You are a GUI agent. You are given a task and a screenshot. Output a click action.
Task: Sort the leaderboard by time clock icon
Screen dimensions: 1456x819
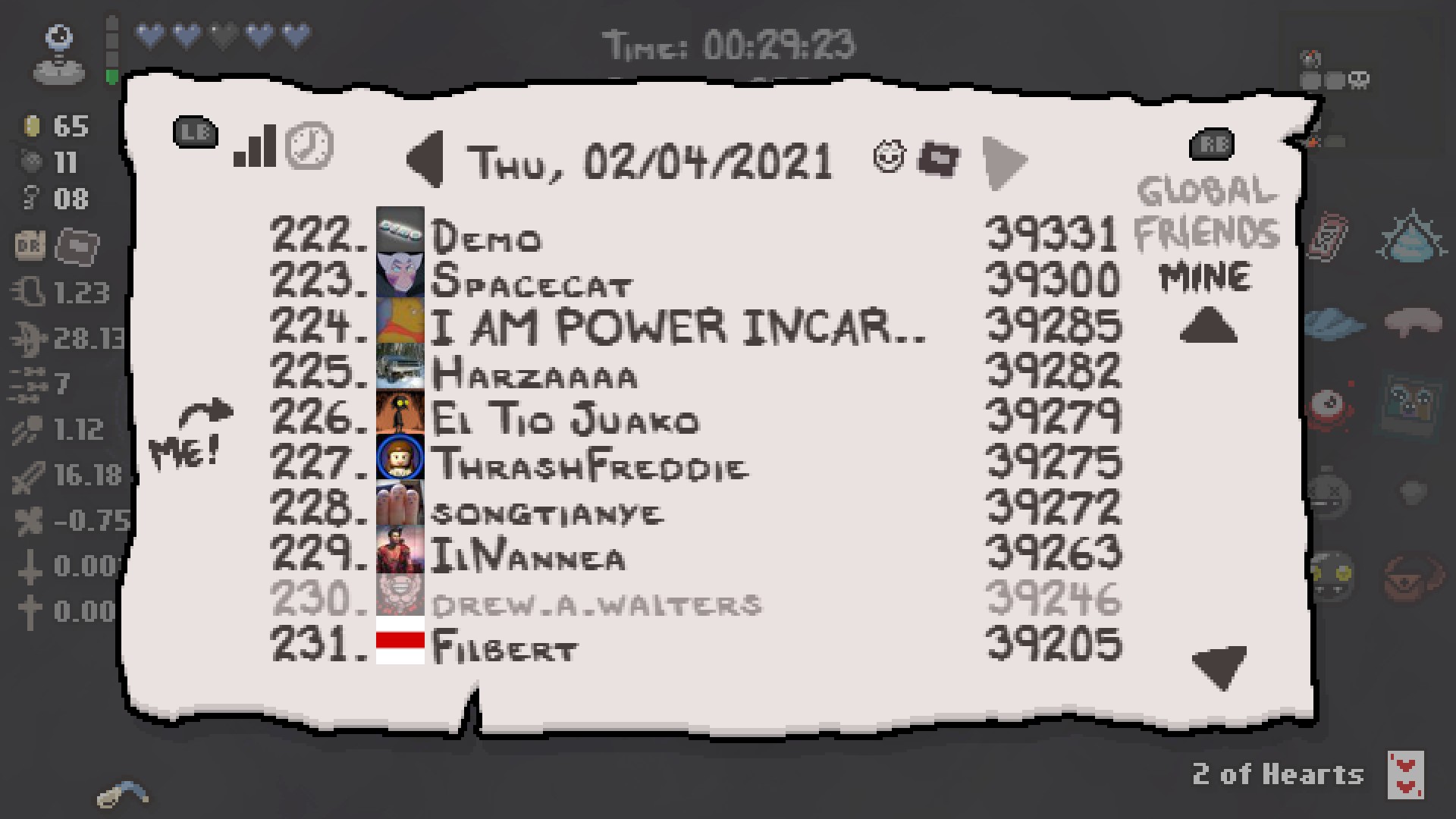coord(309,146)
